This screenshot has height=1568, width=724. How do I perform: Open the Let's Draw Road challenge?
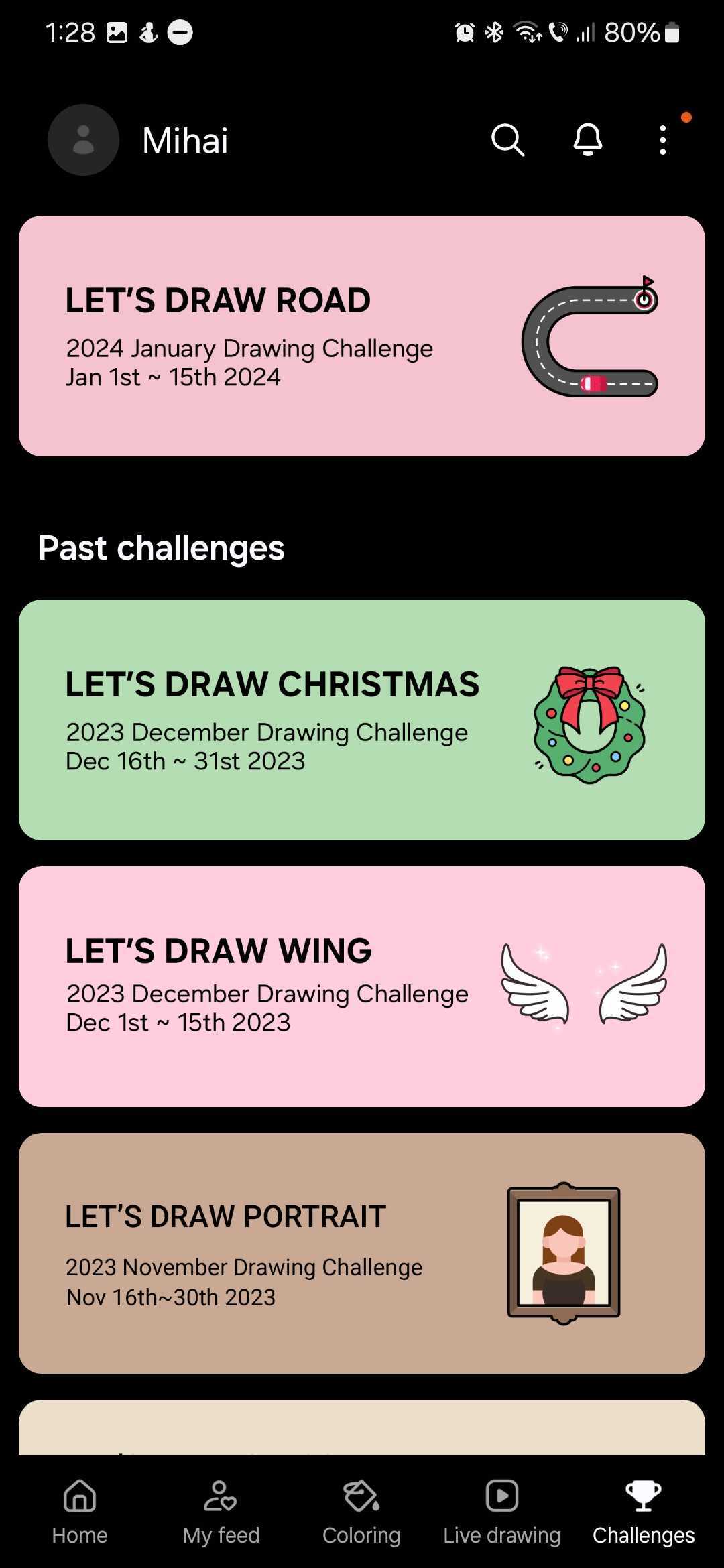click(362, 336)
